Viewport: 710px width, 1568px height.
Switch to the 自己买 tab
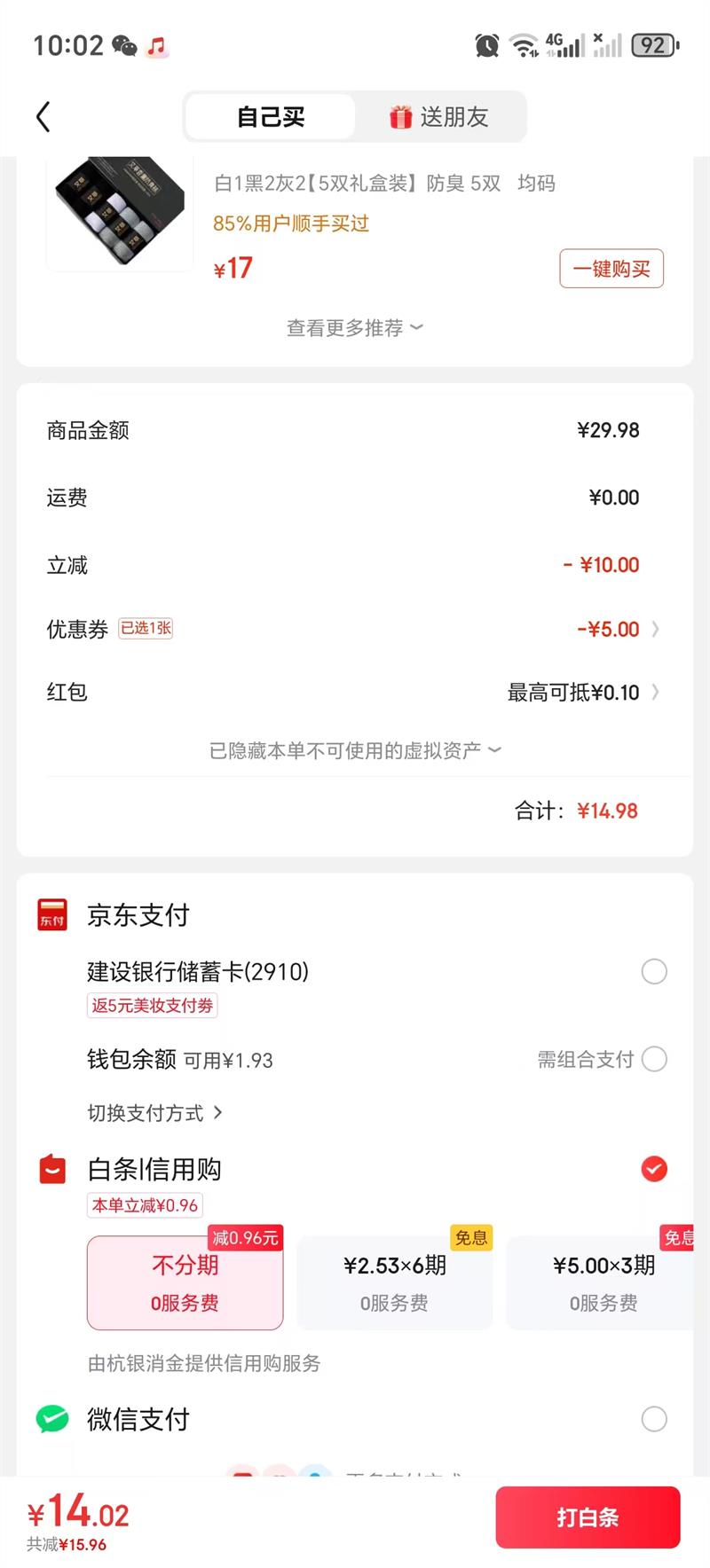coord(271,117)
